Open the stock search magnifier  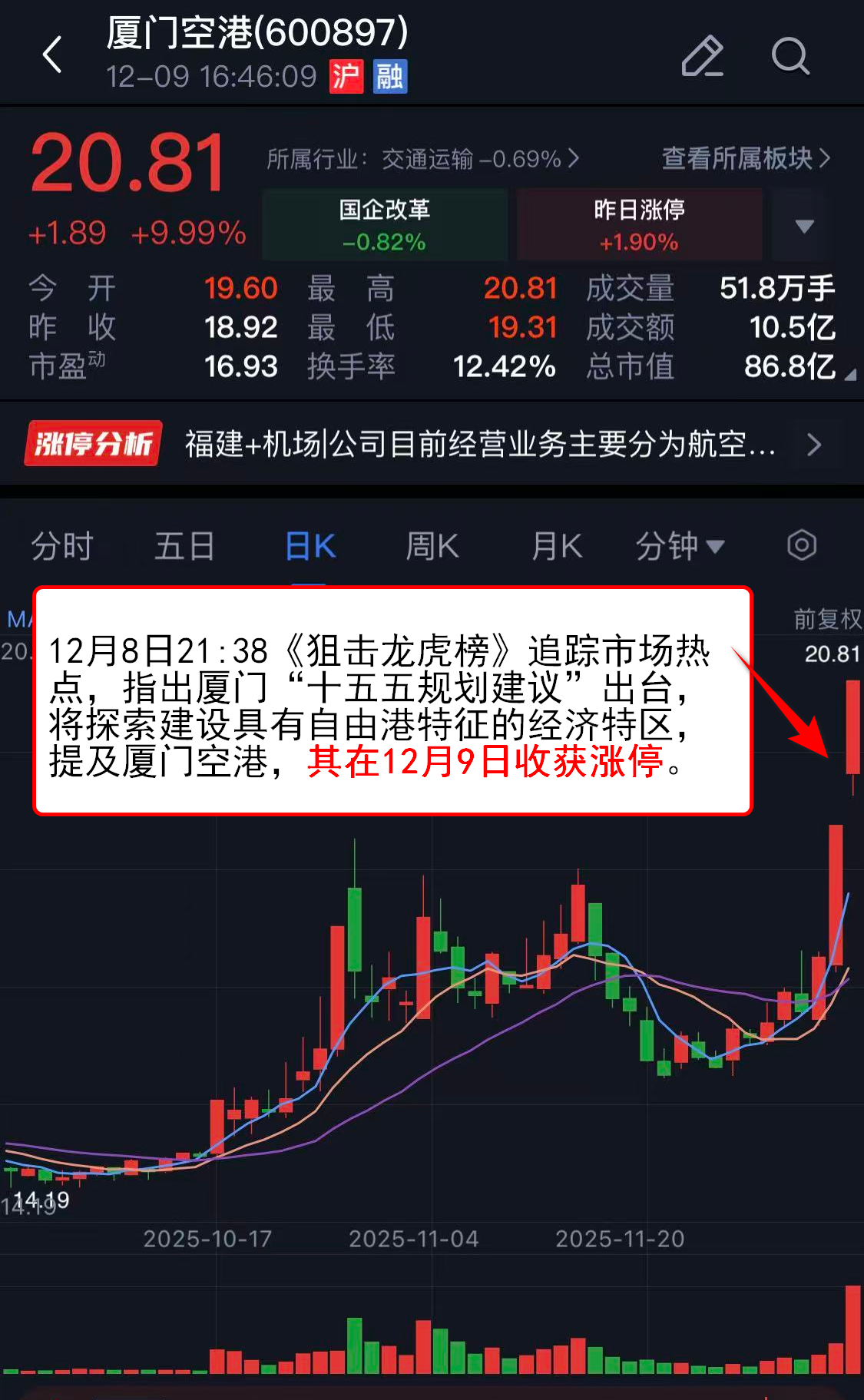[x=790, y=56]
